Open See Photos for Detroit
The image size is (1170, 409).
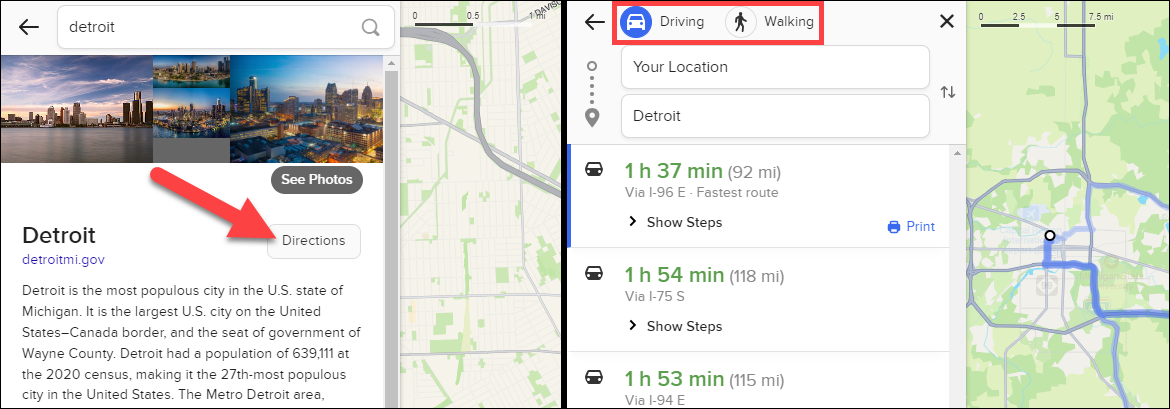[316, 180]
